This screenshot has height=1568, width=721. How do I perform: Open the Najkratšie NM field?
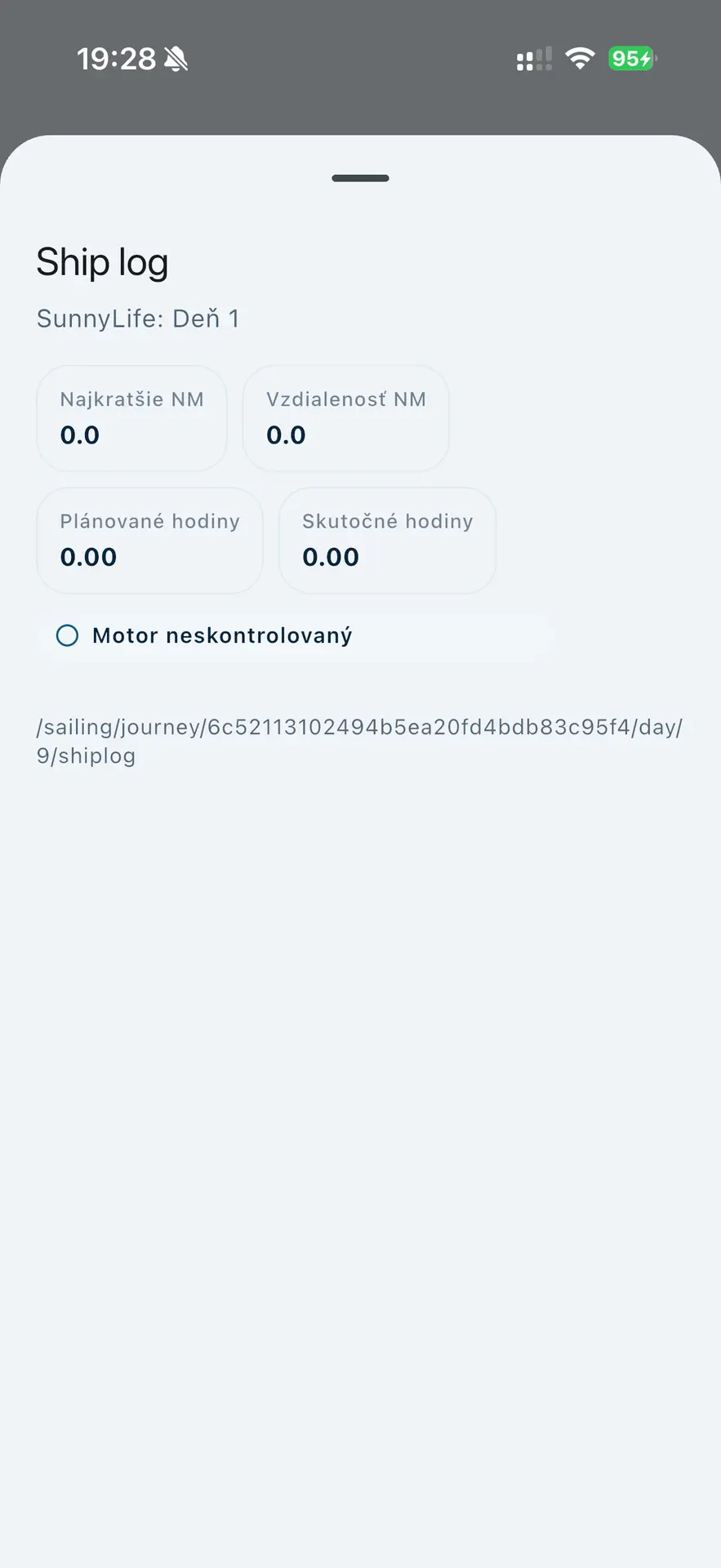(131, 418)
